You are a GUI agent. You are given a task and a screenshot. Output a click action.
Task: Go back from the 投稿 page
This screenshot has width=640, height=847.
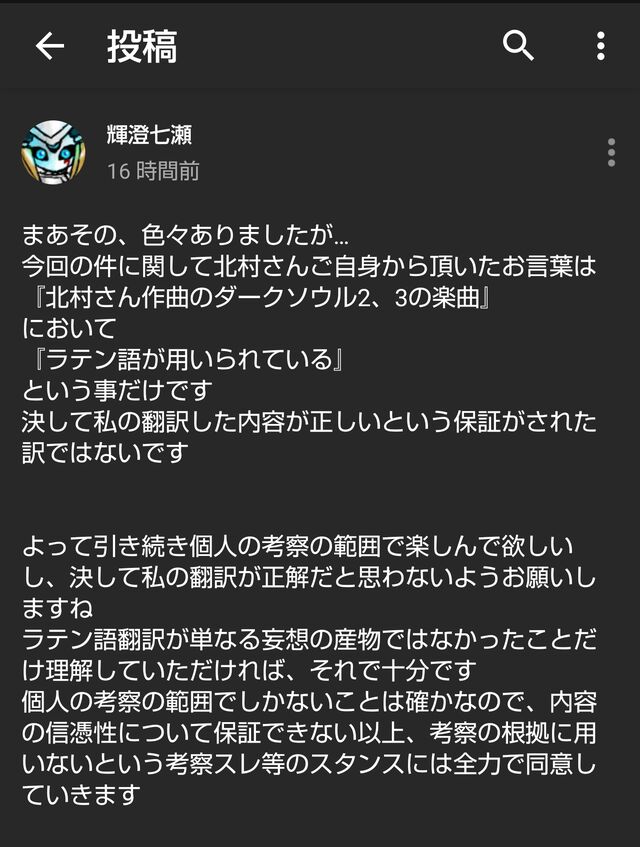[49, 46]
